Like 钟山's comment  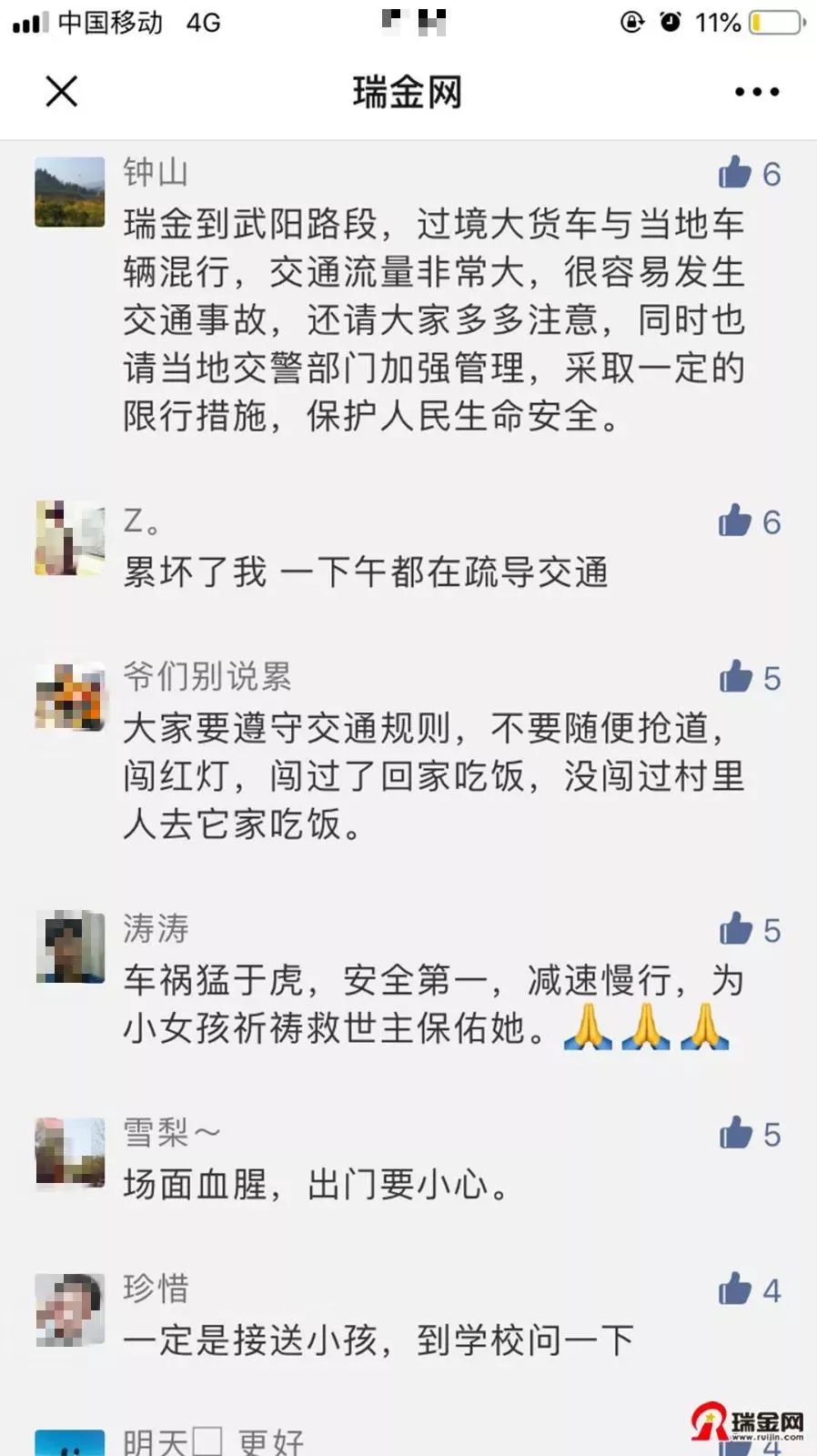point(735,172)
